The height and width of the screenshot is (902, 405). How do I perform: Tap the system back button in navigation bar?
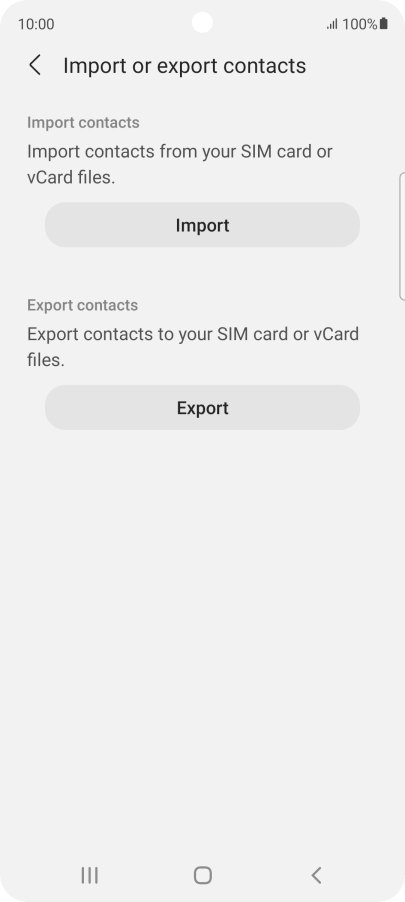316,876
